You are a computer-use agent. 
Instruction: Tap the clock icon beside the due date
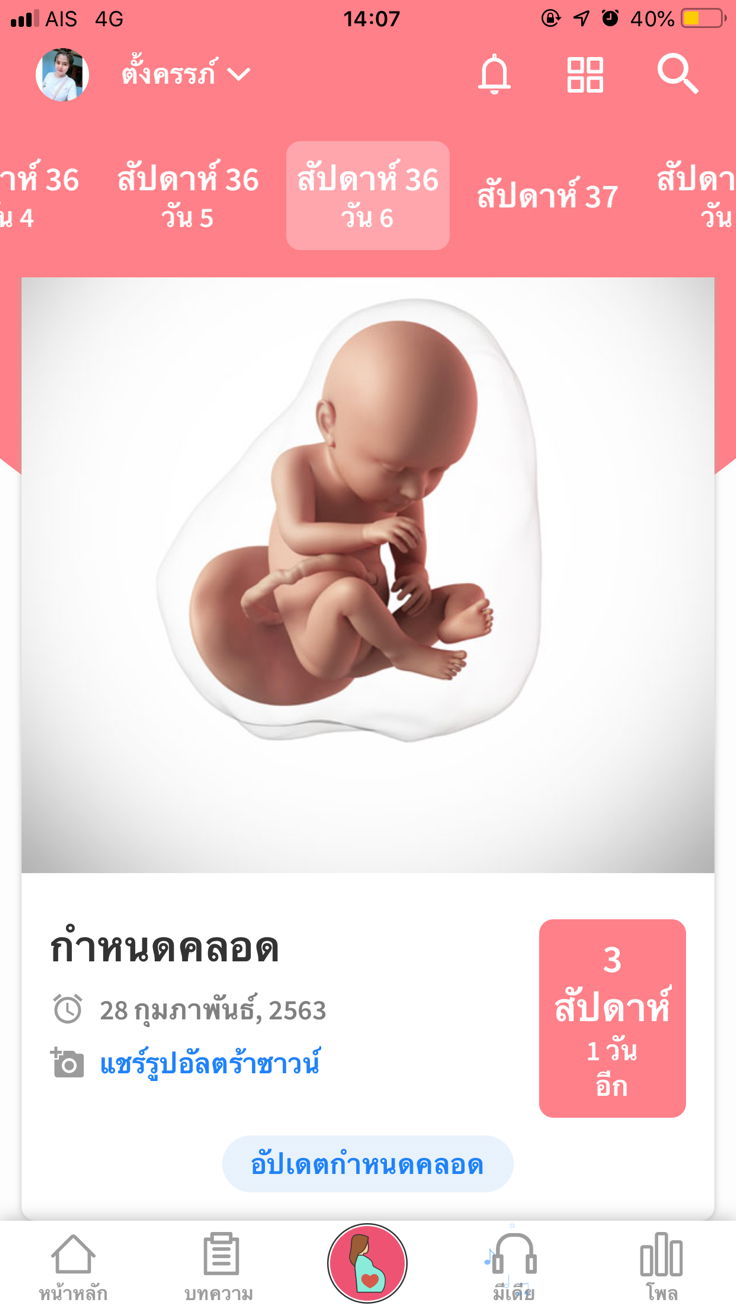[68, 1010]
